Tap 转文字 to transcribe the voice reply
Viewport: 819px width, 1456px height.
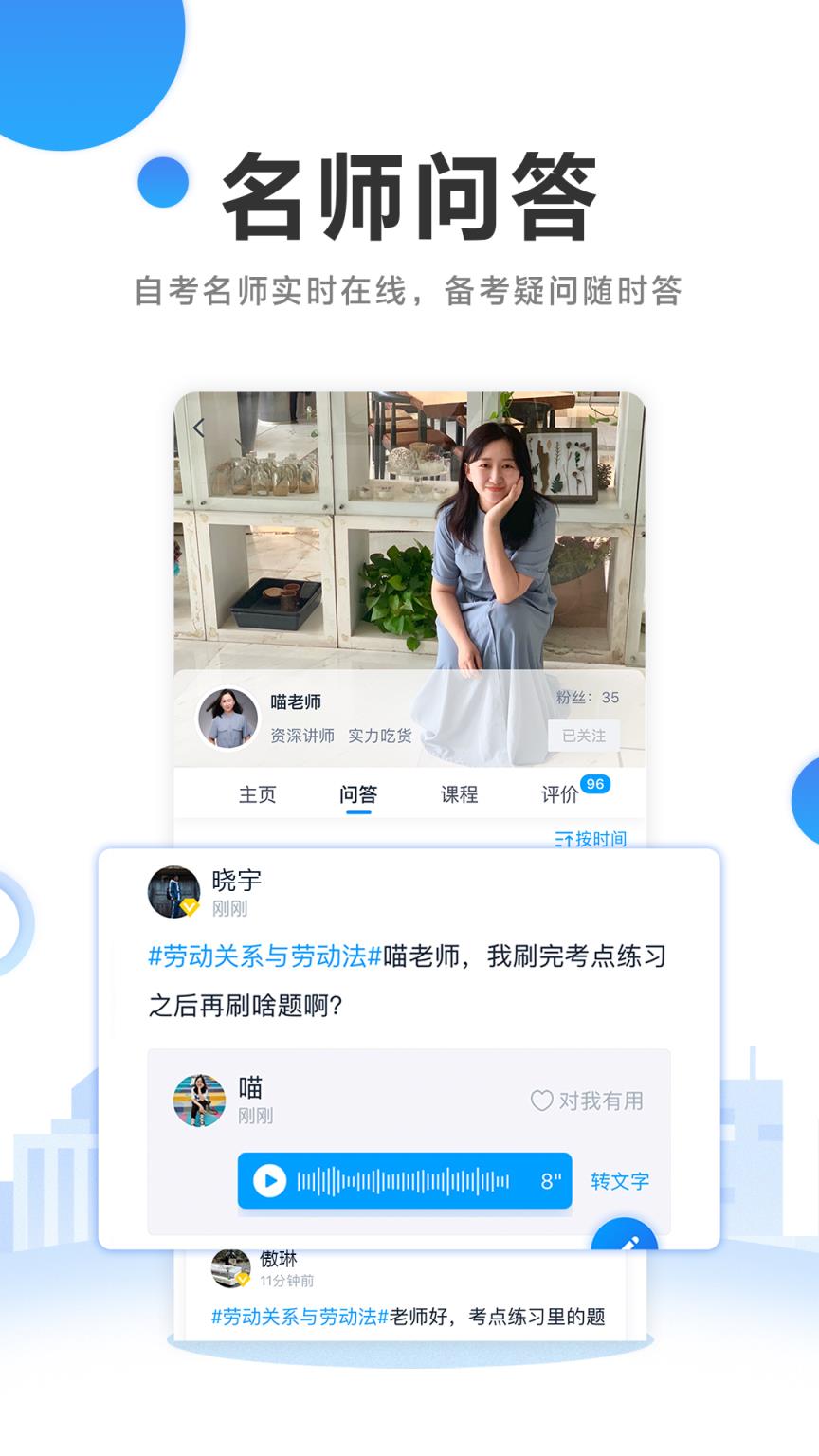click(620, 1179)
